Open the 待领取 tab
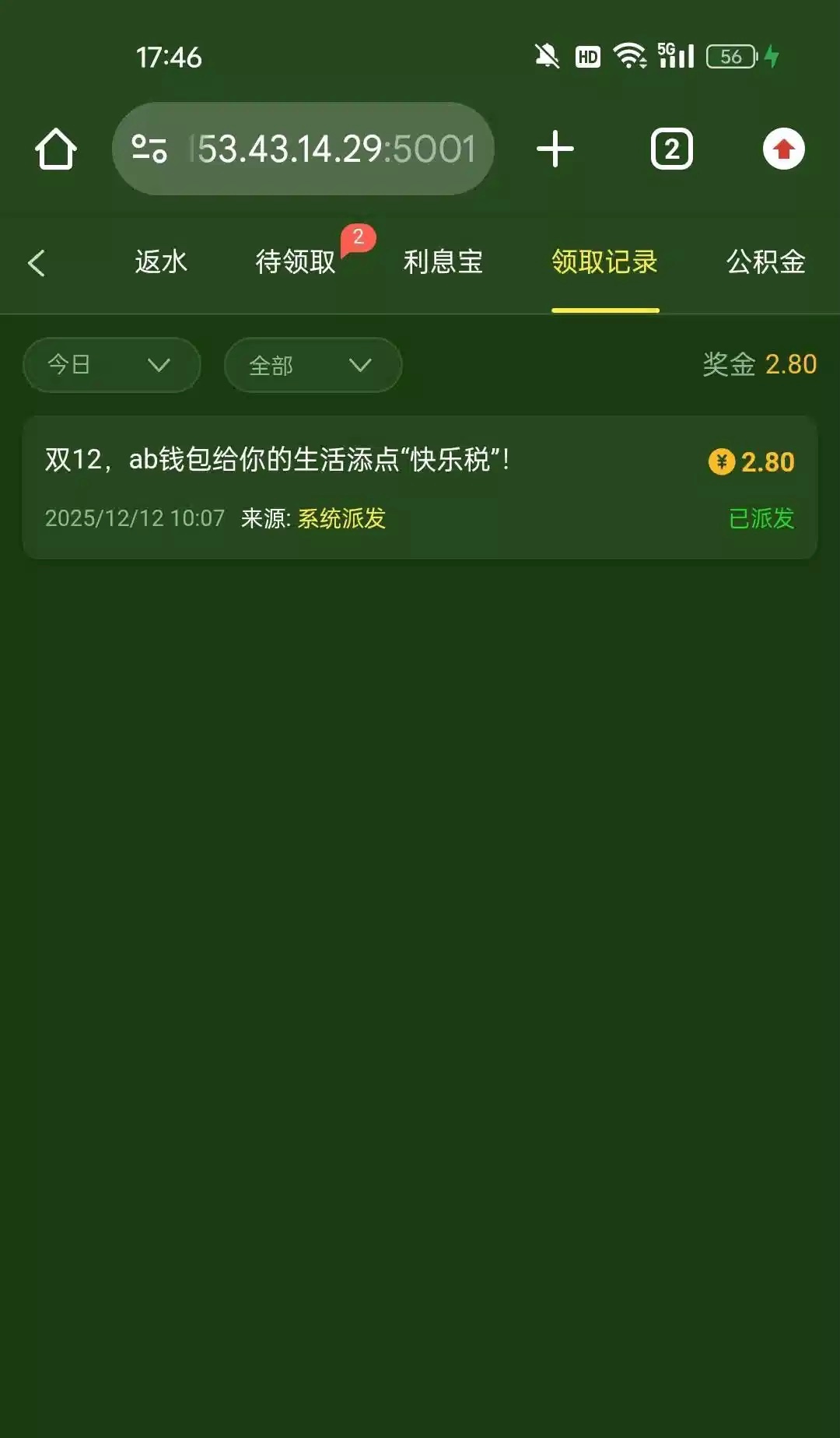The width and height of the screenshot is (840, 1438). [296, 262]
